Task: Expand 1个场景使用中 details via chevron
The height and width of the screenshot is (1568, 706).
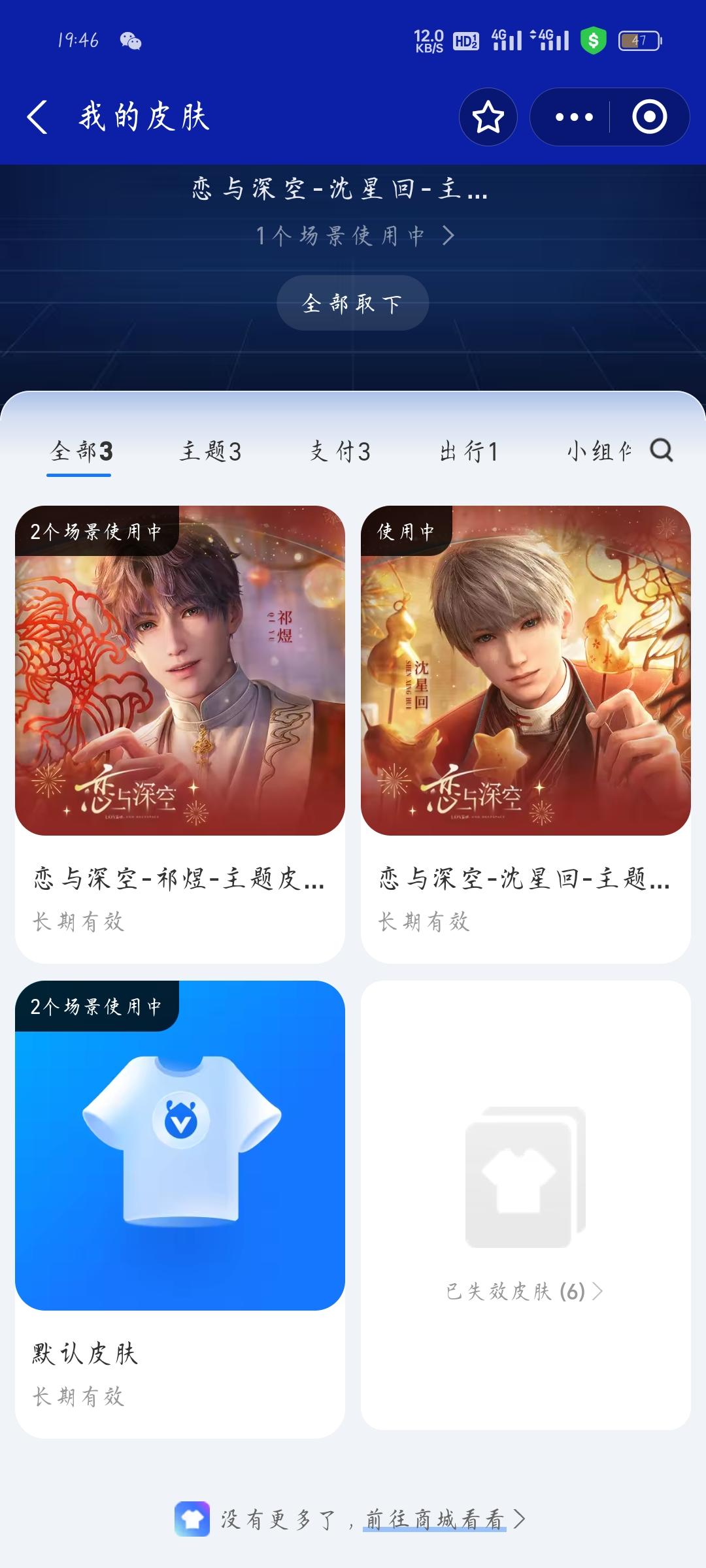Action: click(x=448, y=238)
